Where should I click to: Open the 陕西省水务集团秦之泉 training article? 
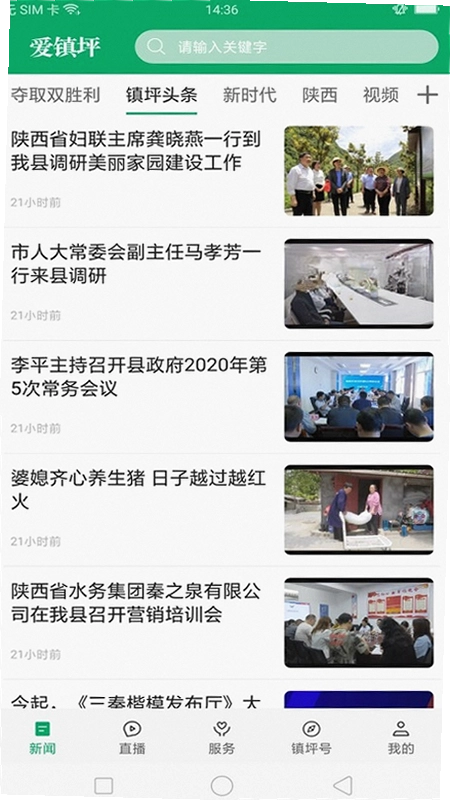pyautogui.click(x=222, y=622)
